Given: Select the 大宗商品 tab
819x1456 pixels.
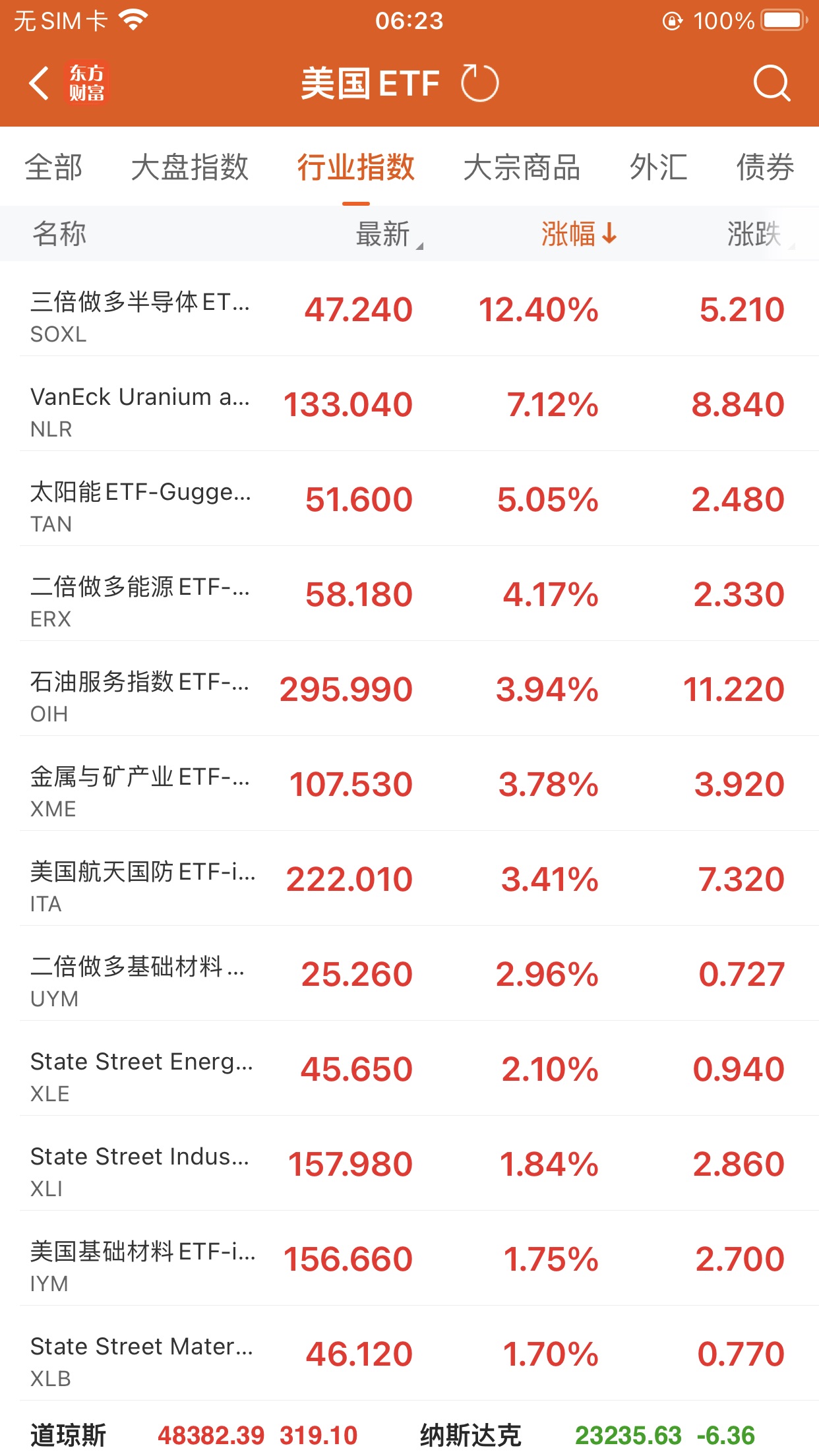Looking at the screenshot, I should tap(522, 167).
